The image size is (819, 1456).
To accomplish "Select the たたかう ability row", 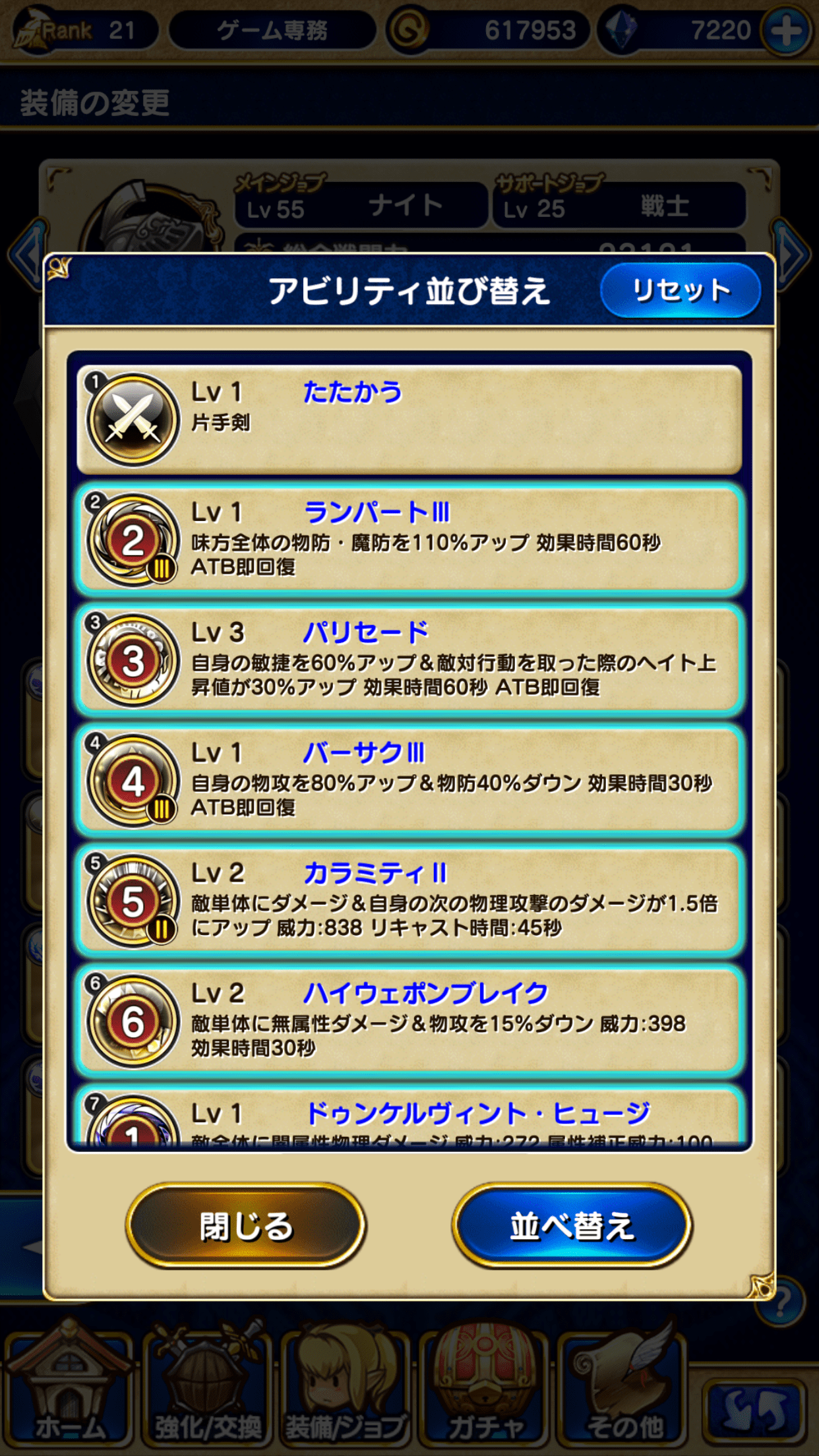I will click(409, 419).
